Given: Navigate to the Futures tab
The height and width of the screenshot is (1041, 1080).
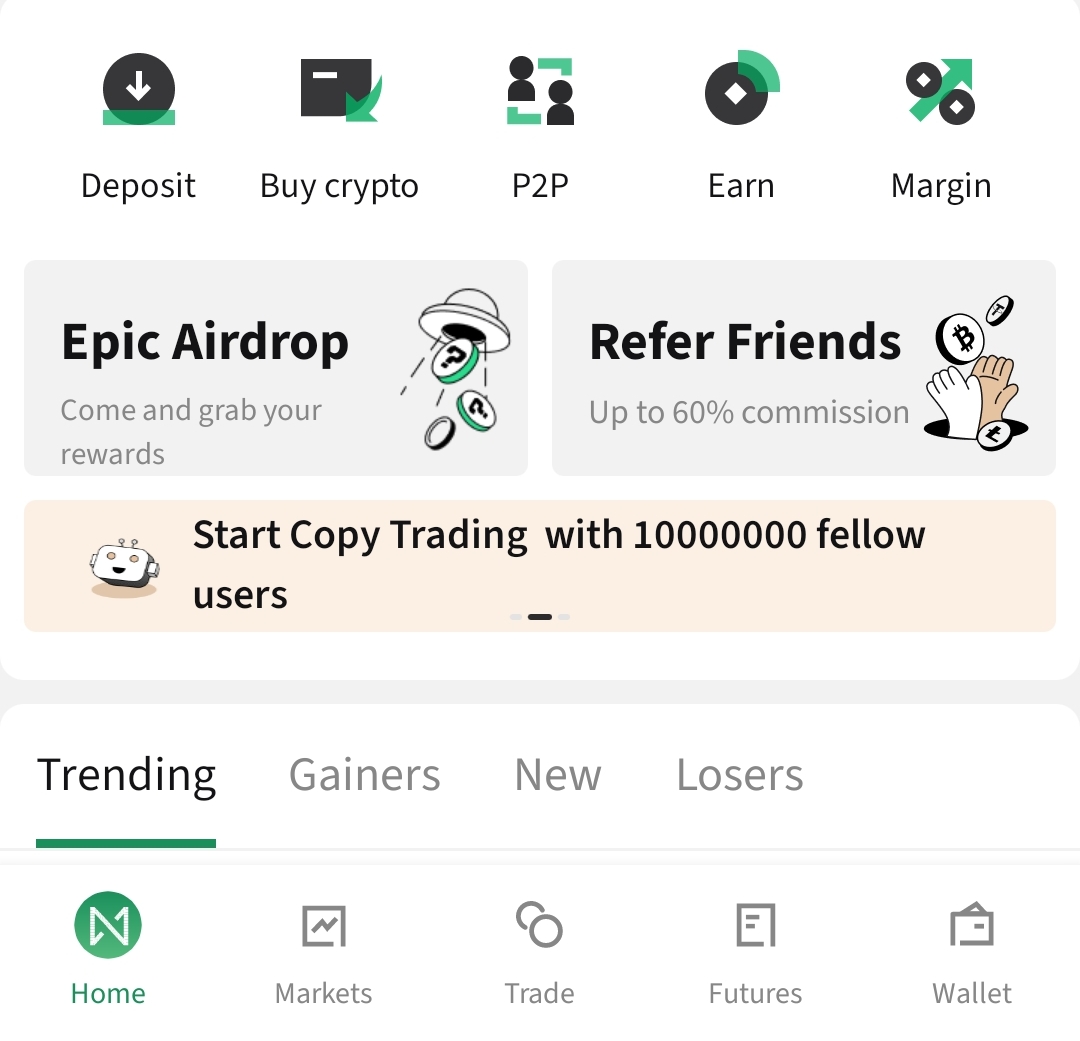Looking at the screenshot, I should (755, 950).
